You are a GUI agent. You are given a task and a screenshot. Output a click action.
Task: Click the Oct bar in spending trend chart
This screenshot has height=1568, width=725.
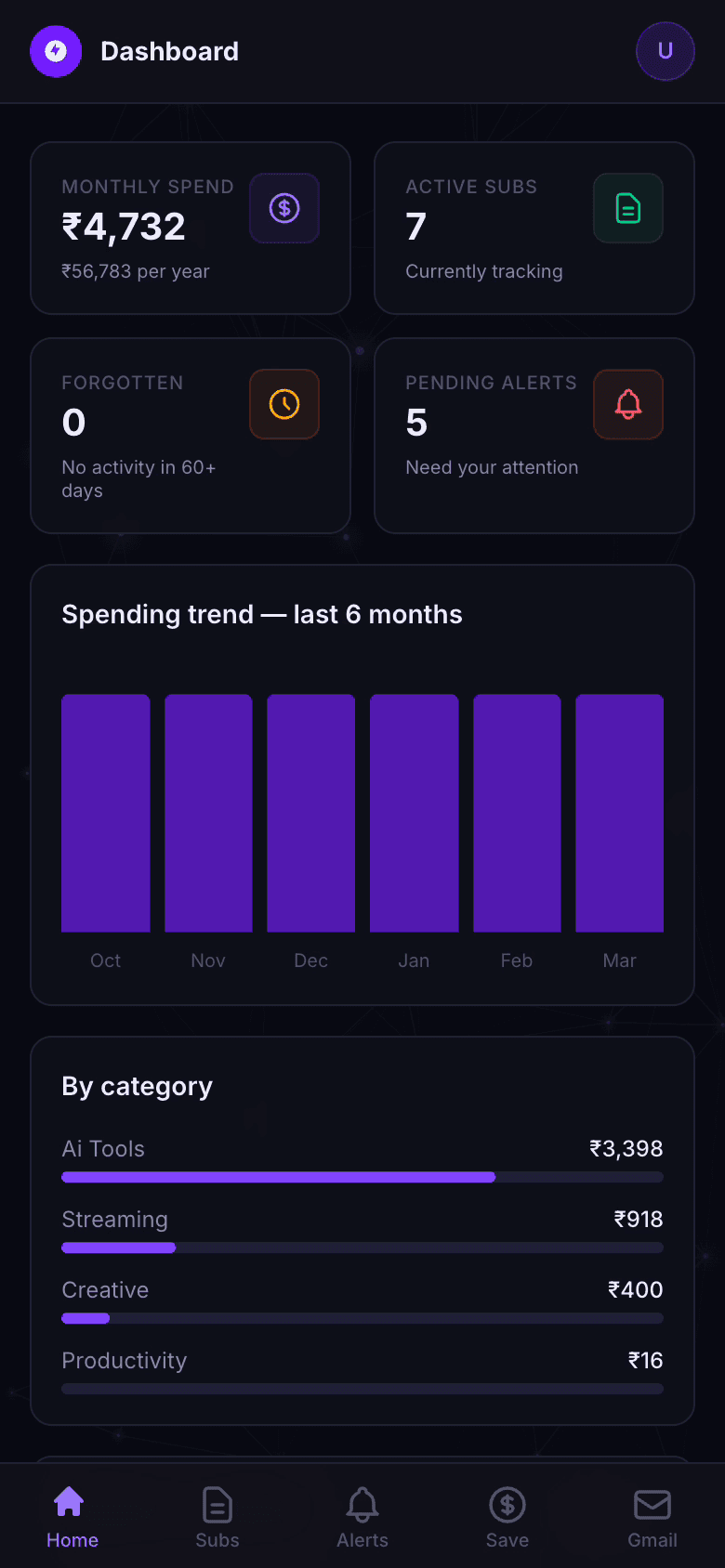click(105, 812)
